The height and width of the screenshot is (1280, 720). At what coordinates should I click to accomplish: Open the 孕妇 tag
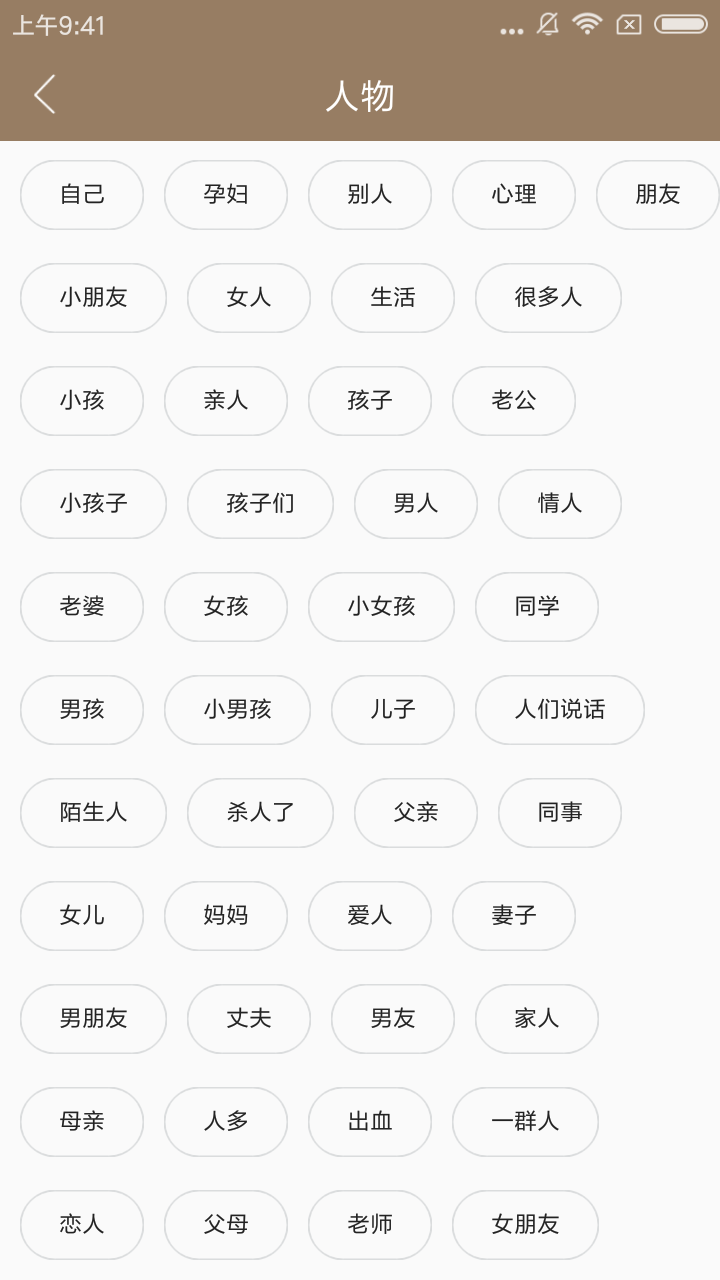[226, 195]
